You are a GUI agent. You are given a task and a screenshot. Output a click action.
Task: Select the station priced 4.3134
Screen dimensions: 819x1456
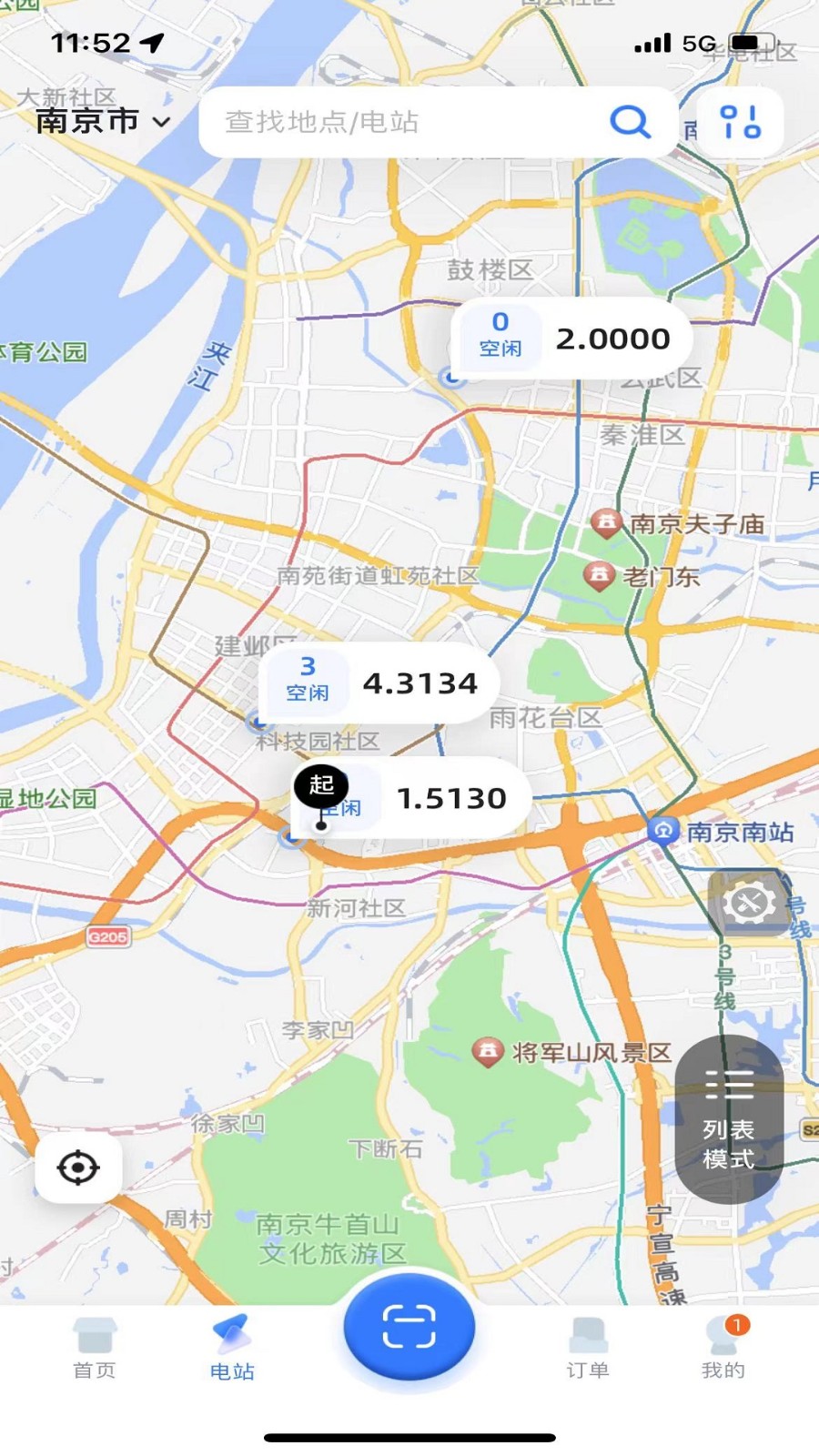click(420, 682)
